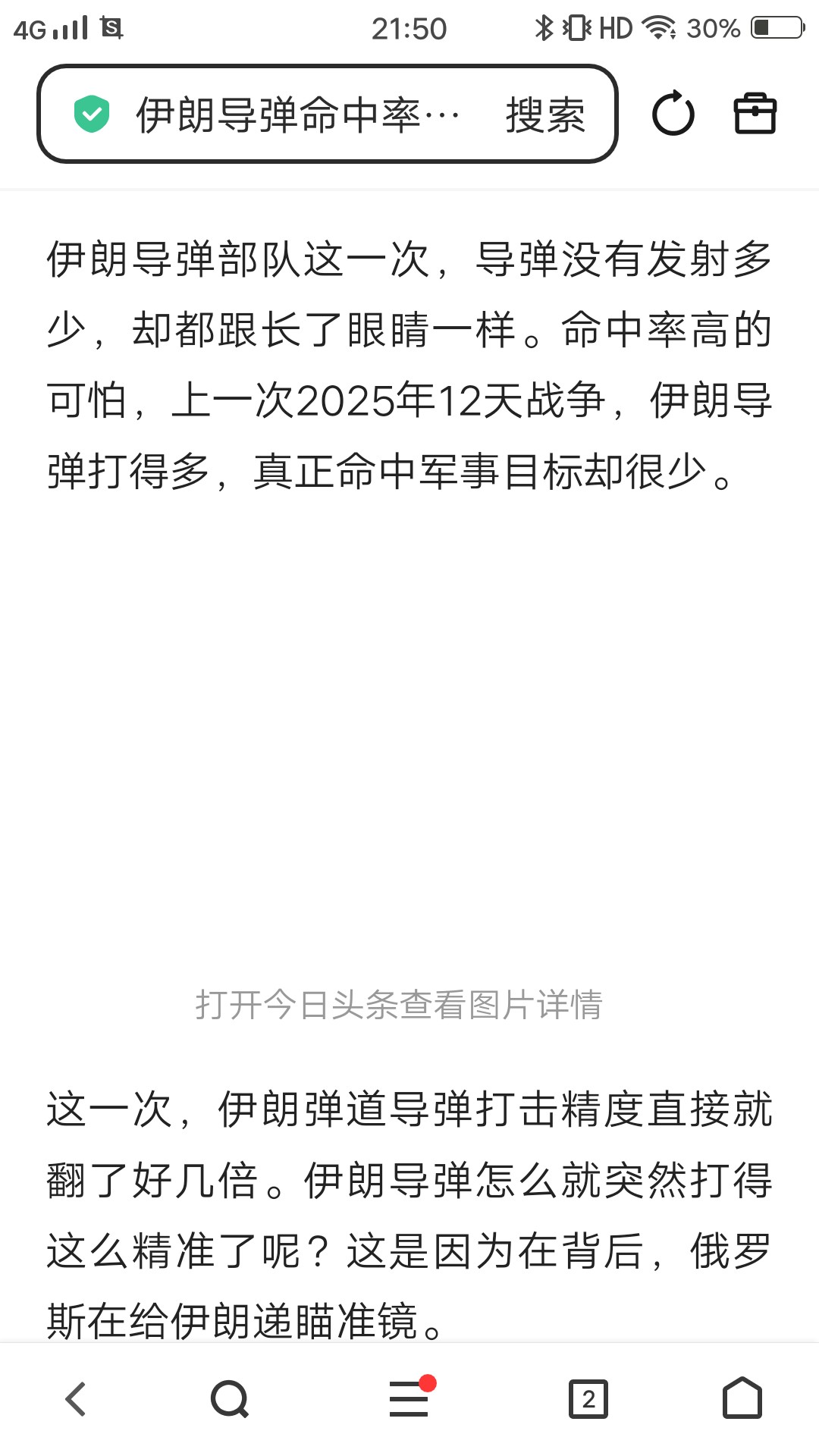Tap the 21:50 clock in status bar
Viewport: 819px width, 1456px height.
pos(409,27)
